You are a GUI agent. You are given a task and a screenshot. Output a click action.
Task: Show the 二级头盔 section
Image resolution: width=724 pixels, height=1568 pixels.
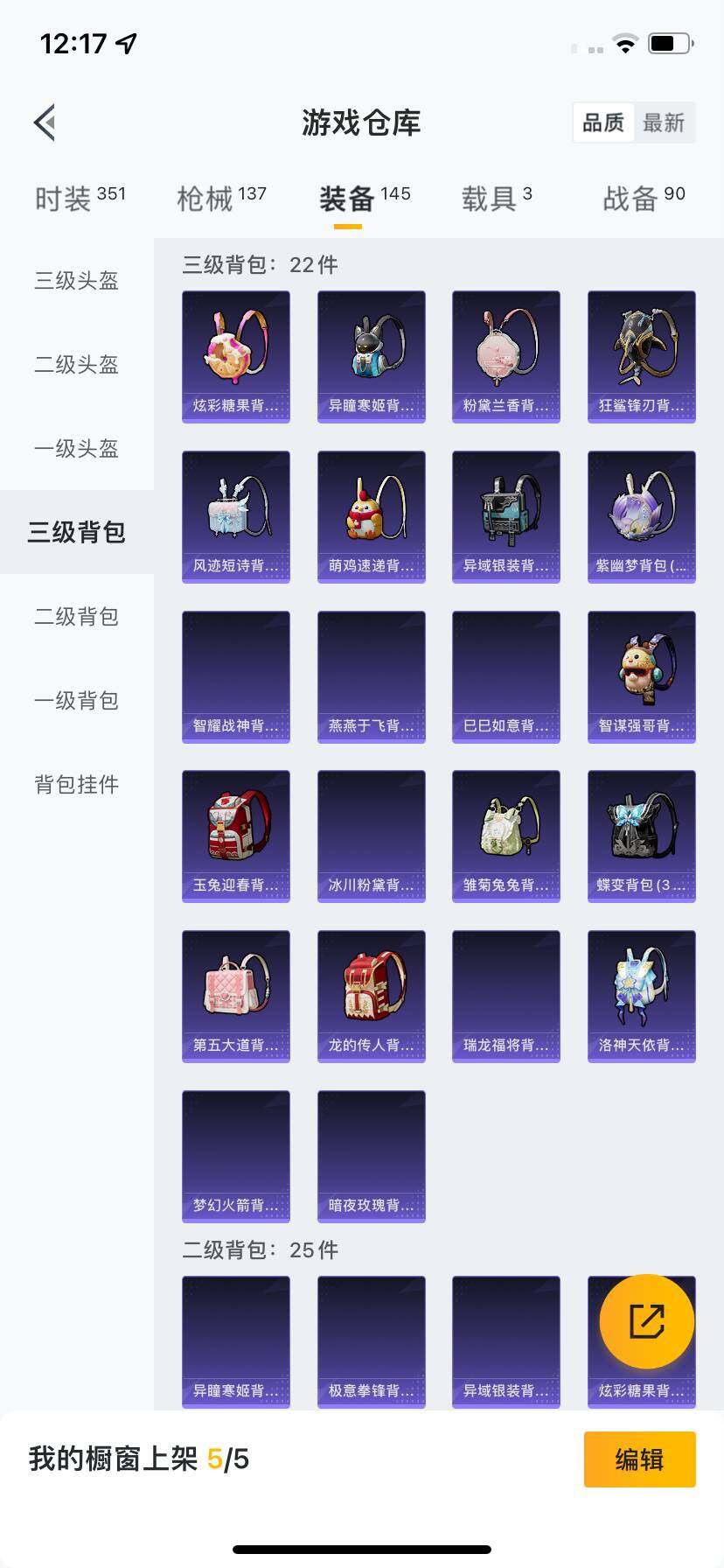click(x=74, y=365)
